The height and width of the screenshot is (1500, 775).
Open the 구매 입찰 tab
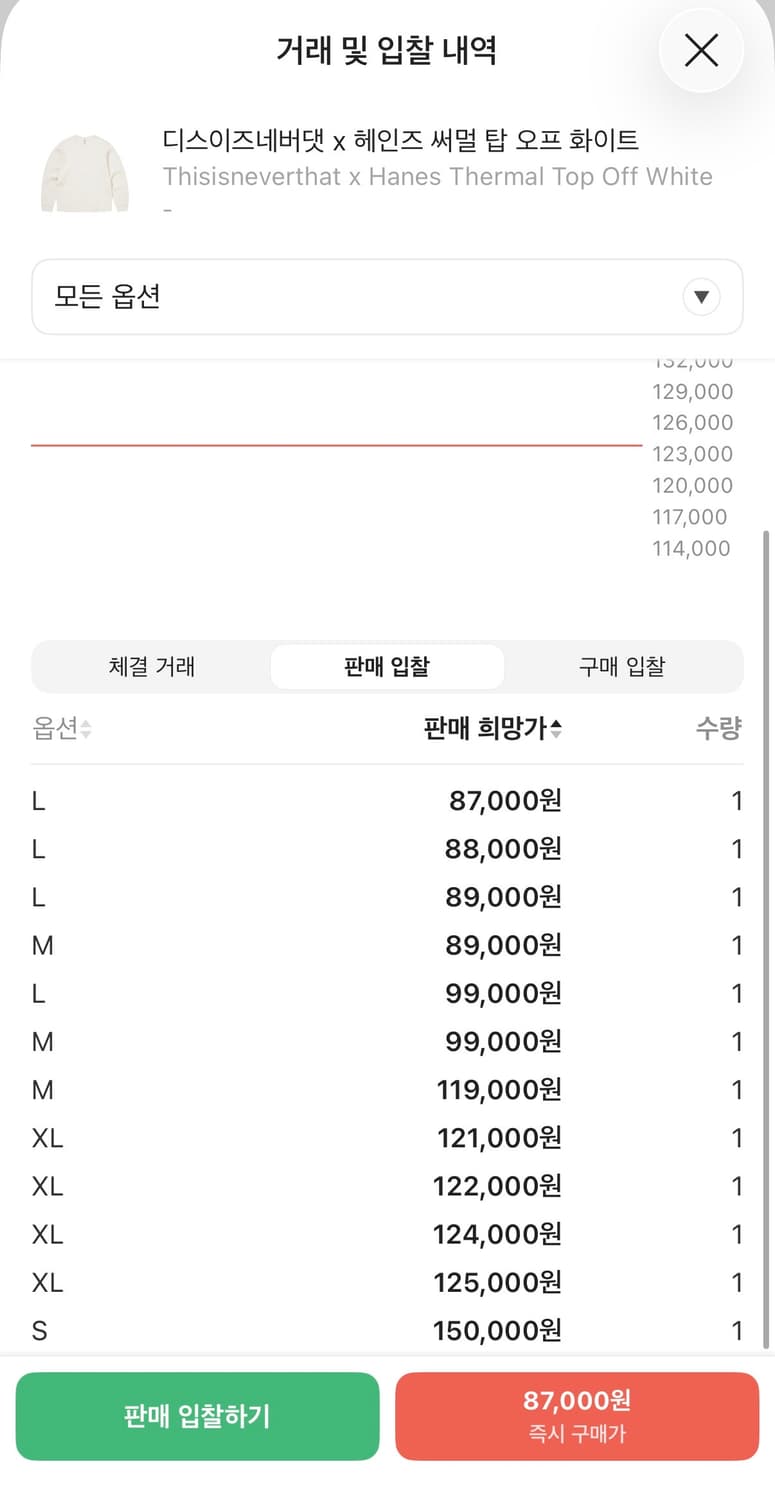click(x=620, y=666)
